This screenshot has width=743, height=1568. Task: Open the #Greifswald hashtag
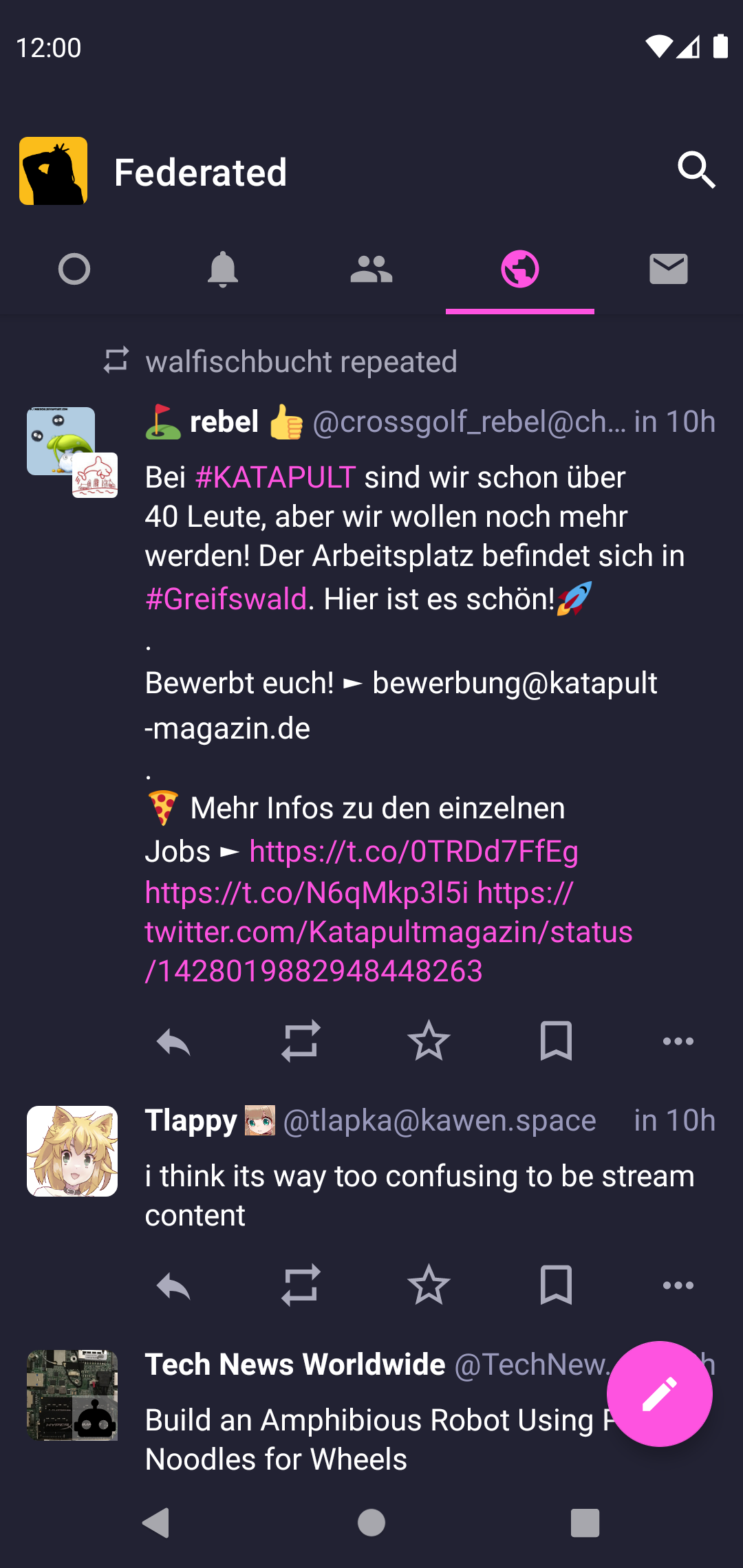pyautogui.click(x=226, y=599)
